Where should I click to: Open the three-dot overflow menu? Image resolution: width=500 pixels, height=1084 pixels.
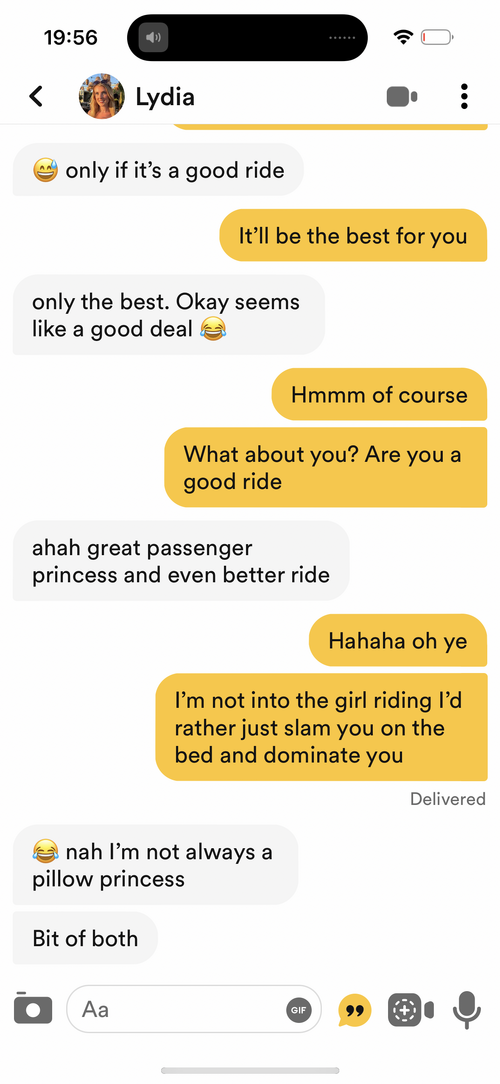click(464, 96)
